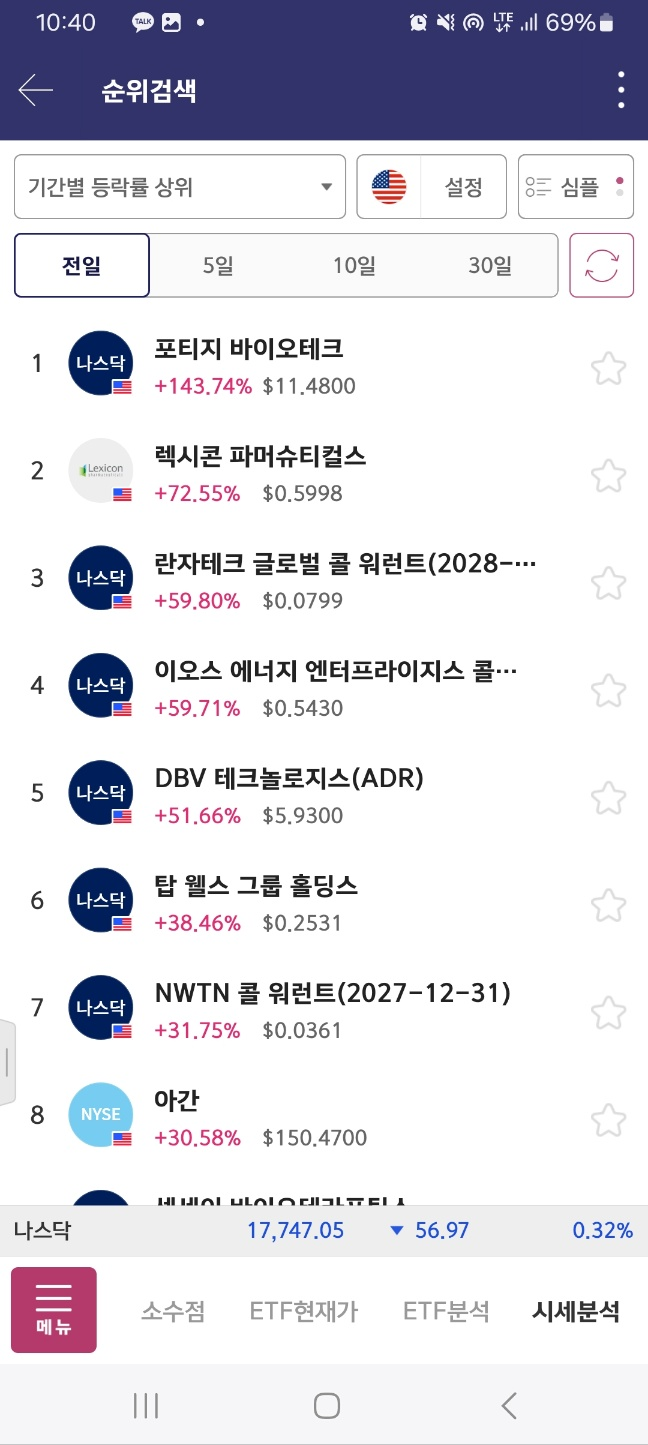Tap the system home button
The height and width of the screenshot is (1445, 648).
326,1406
